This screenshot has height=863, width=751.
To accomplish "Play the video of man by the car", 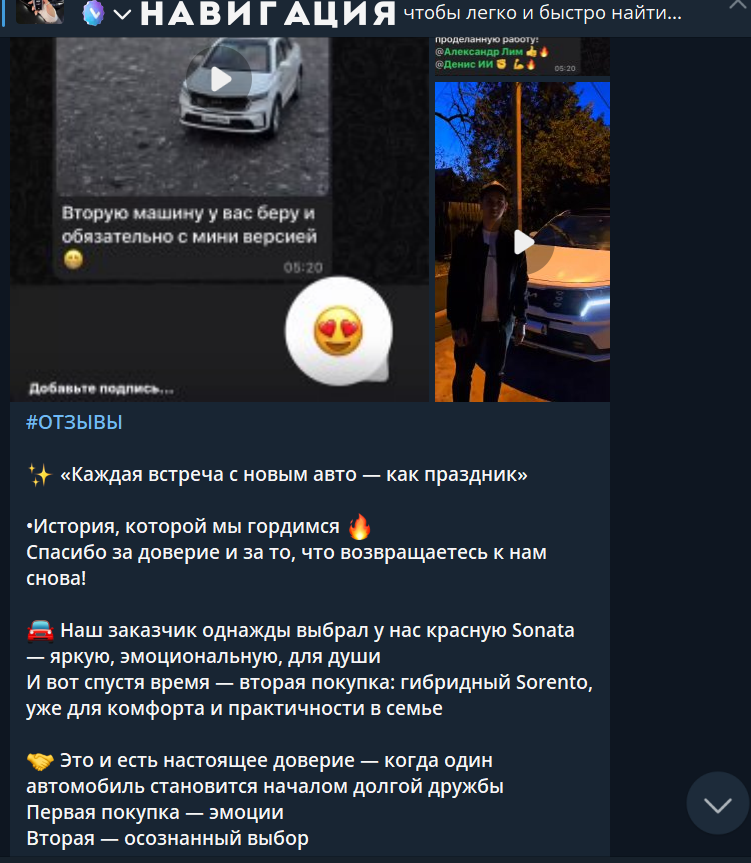I will (523, 242).
